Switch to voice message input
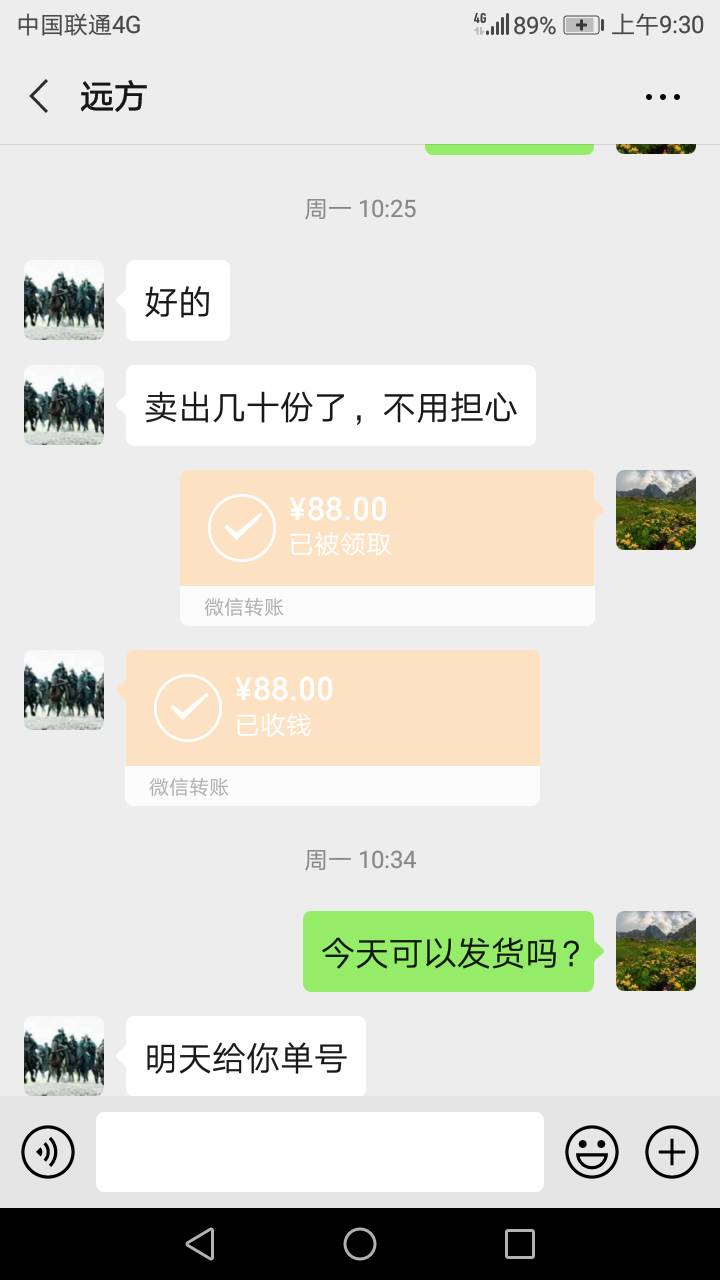 pos(48,1152)
